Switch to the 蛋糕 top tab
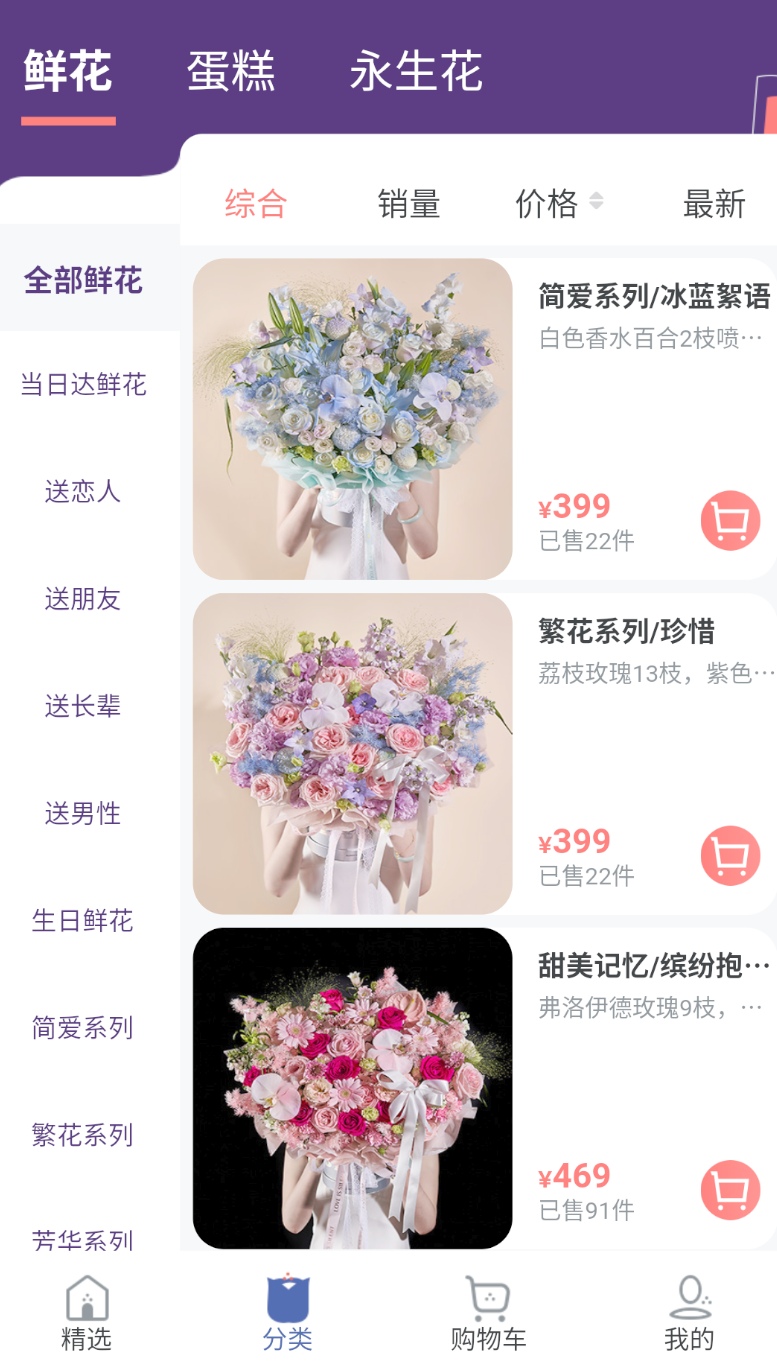The height and width of the screenshot is (1368, 777). pyautogui.click(x=231, y=72)
